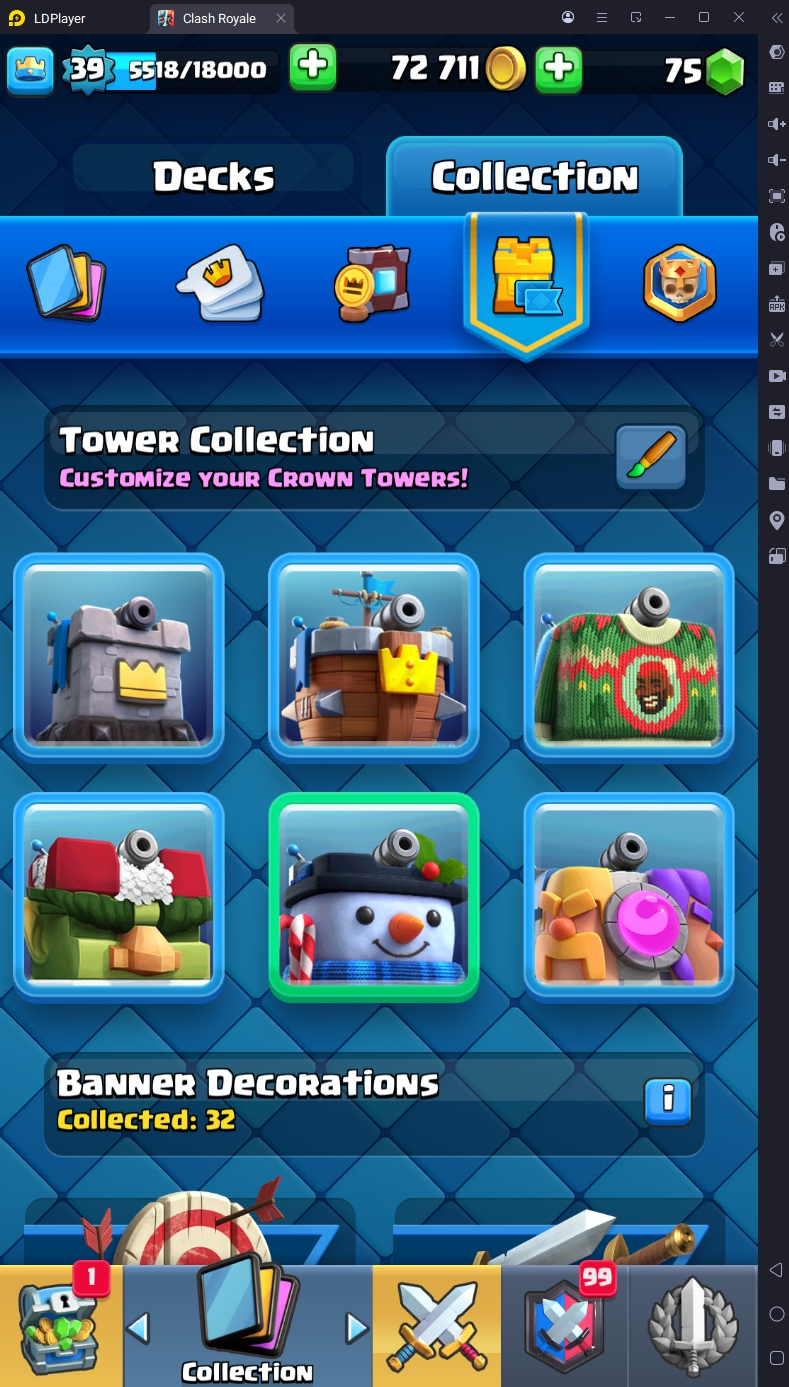This screenshot has width=789, height=1387.
Task: Open the clan shield tab with 99 badge
Action: point(565,1325)
